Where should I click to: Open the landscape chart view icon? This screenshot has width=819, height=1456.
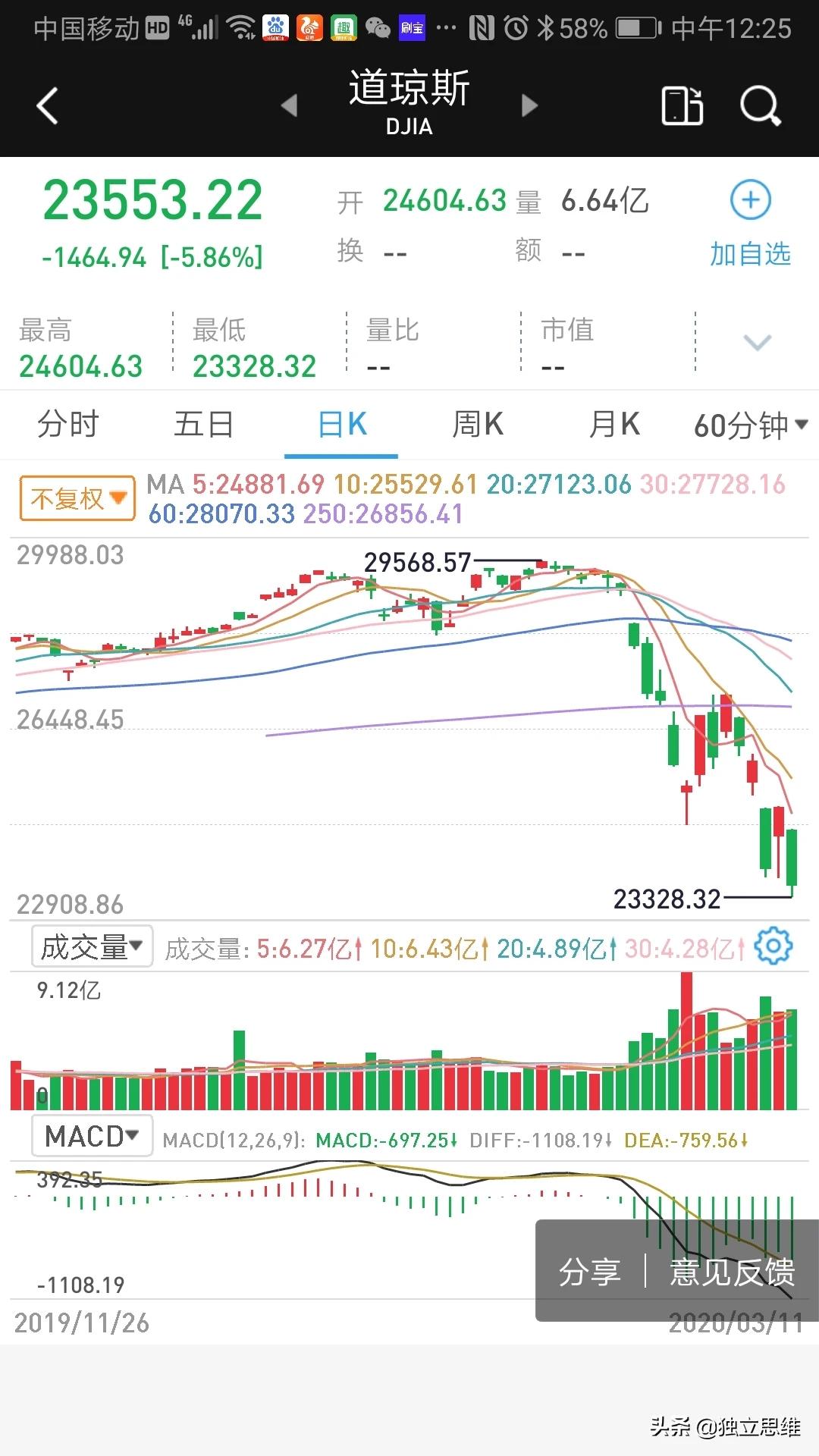(x=682, y=105)
